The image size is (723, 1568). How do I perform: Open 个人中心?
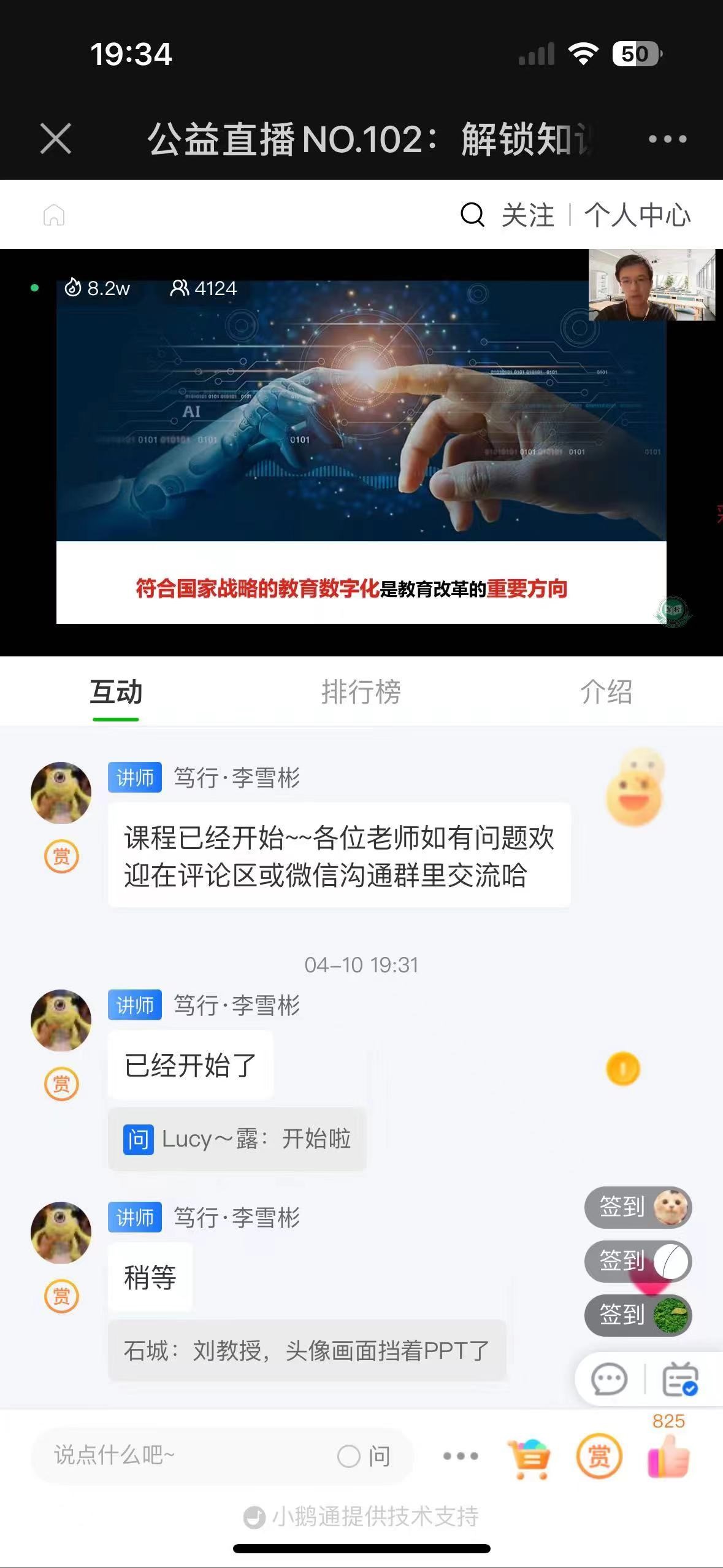click(x=637, y=215)
